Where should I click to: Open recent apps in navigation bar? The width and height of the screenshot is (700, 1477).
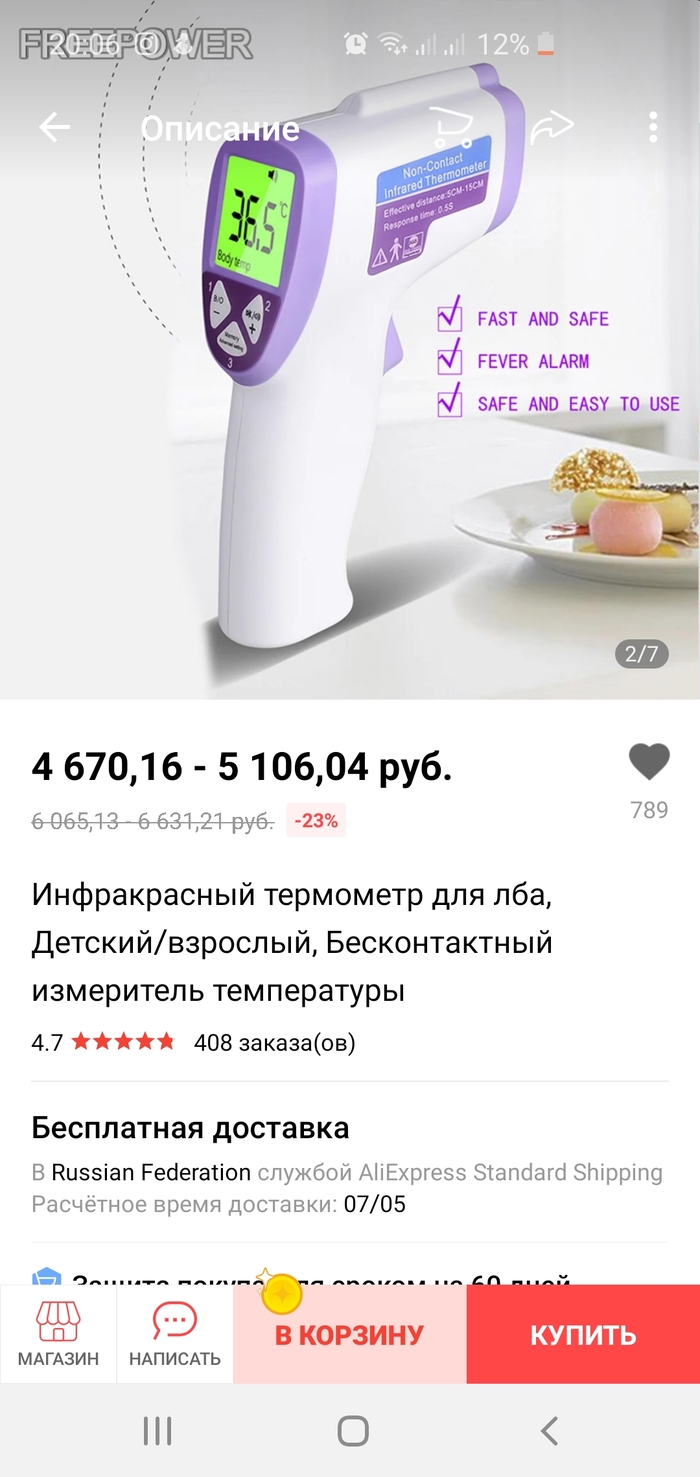pyautogui.click(x=157, y=1431)
